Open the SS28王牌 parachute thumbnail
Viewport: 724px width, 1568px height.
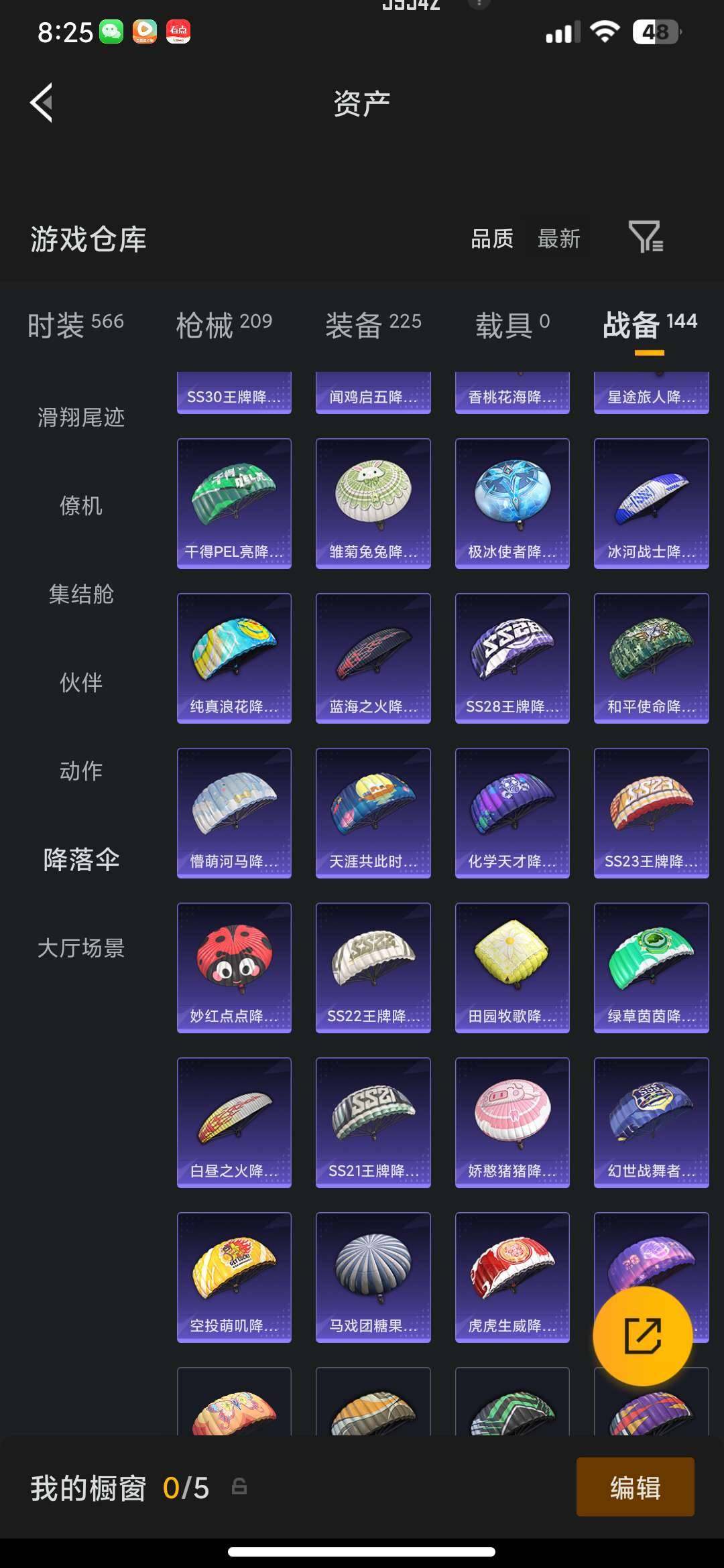point(511,658)
